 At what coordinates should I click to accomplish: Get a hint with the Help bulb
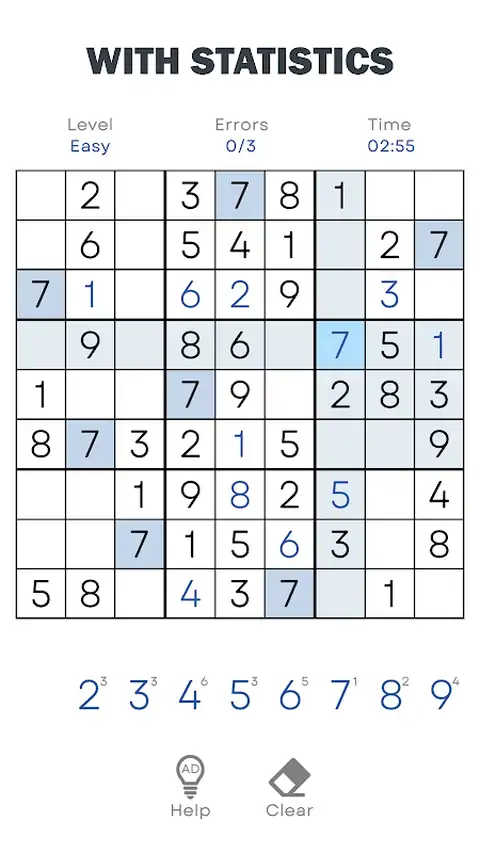pyautogui.click(x=190, y=787)
